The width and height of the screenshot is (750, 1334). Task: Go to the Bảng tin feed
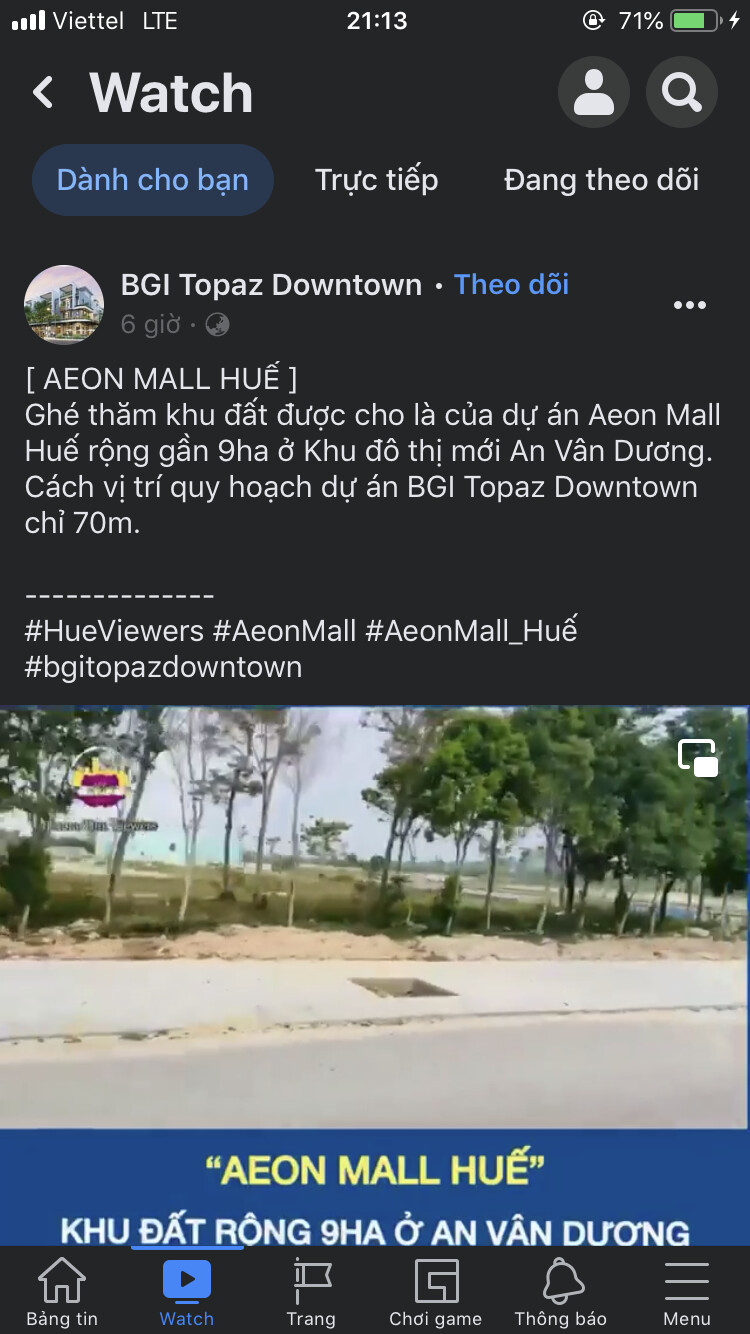62,1291
